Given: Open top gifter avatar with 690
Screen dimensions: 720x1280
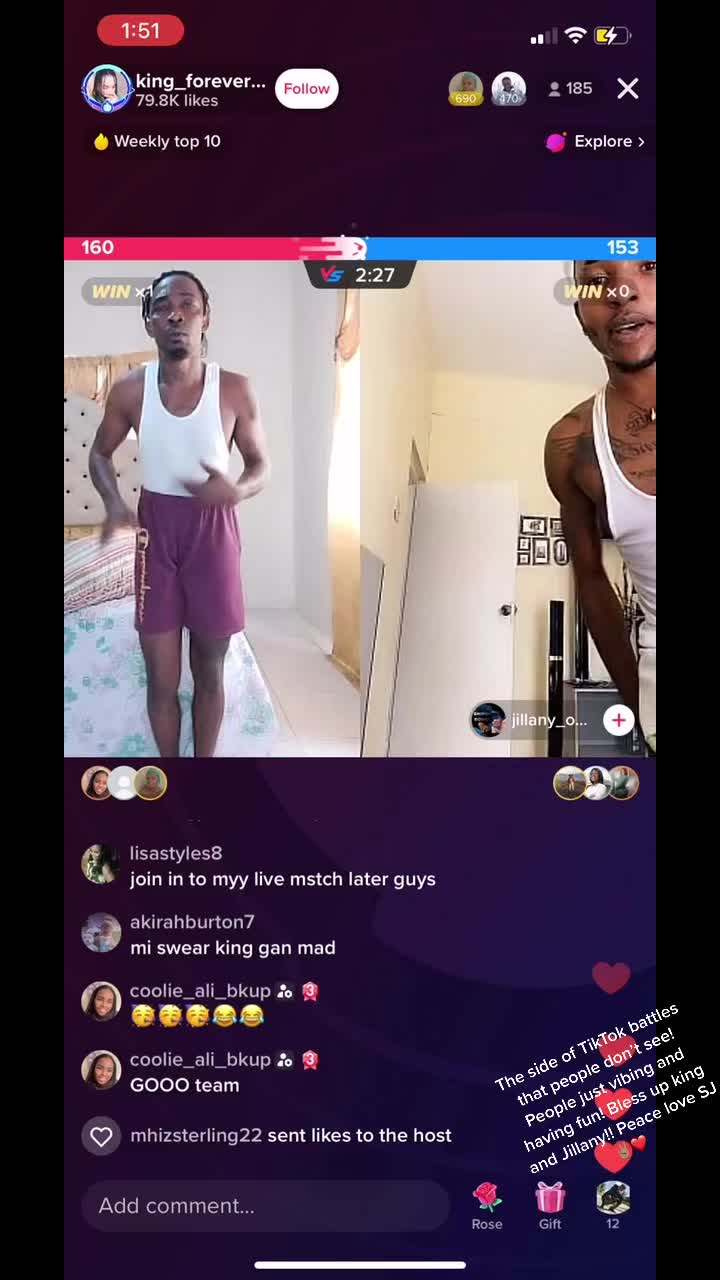Looking at the screenshot, I should [x=465, y=89].
